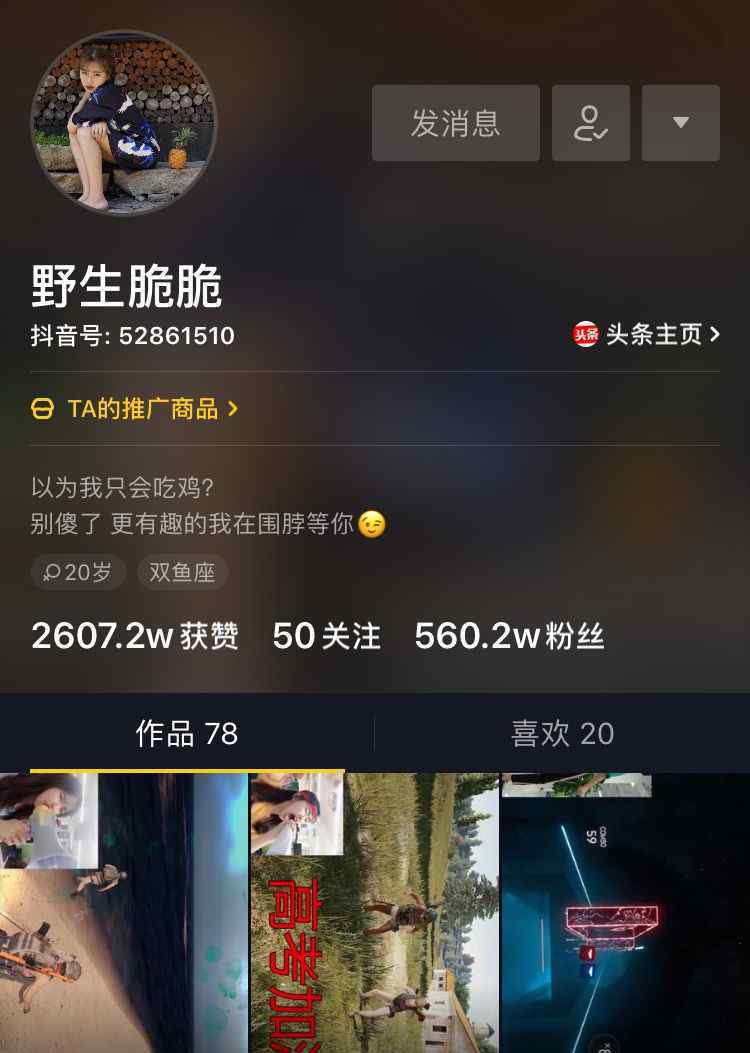Screen dimensions: 750x1053
Task: Expand the dropdown arrow beside the follow icon
Action: click(x=680, y=123)
